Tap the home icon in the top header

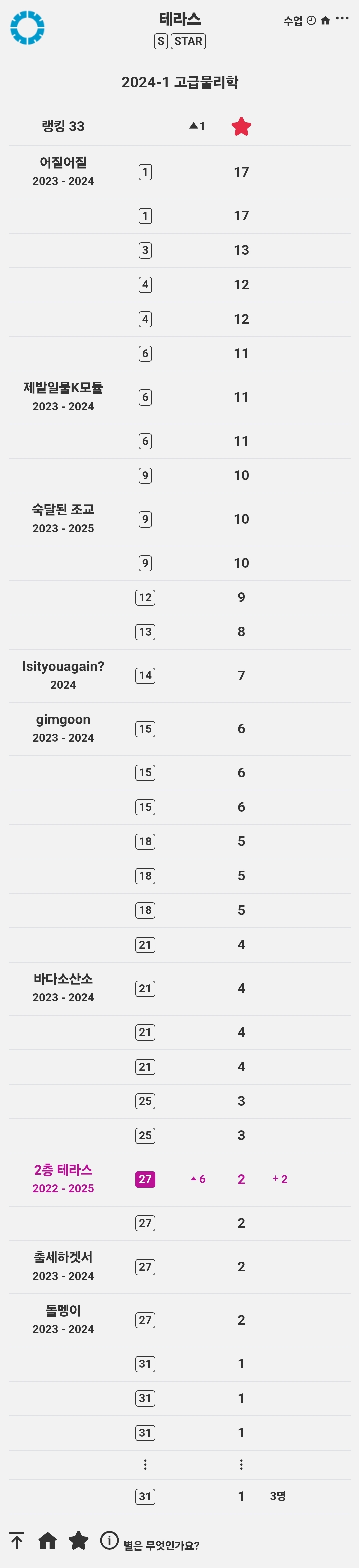[325, 20]
